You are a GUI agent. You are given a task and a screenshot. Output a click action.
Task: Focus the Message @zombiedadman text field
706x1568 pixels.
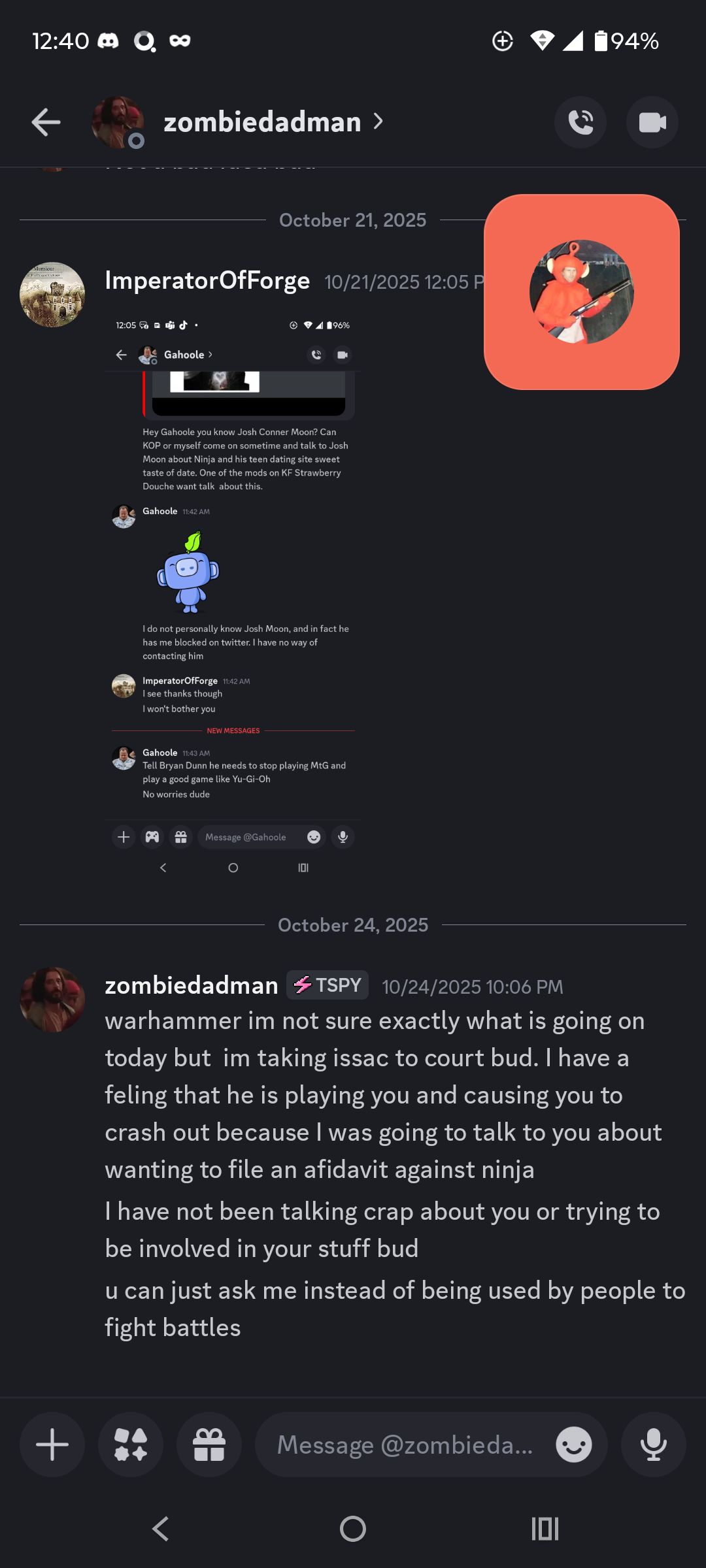(405, 1445)
